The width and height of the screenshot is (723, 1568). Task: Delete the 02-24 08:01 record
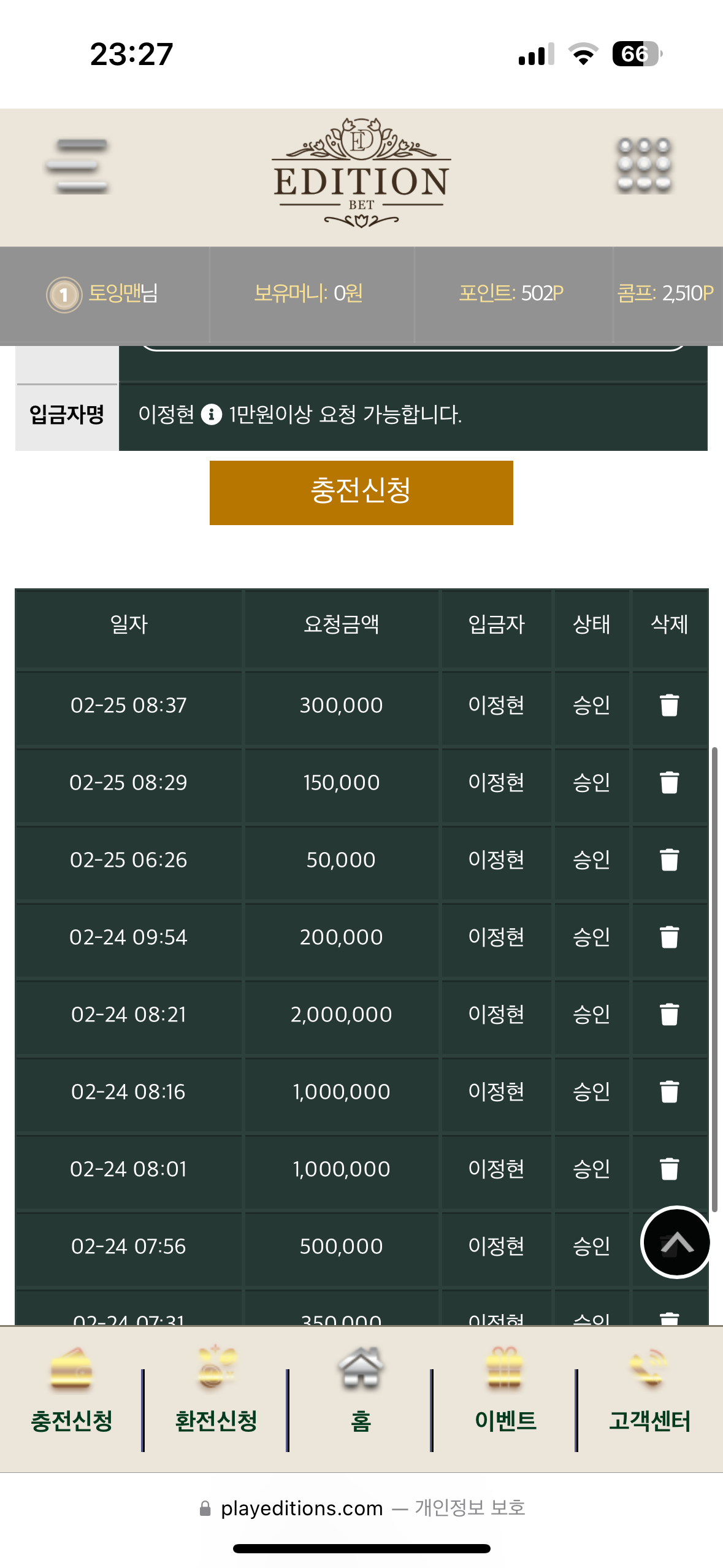tap(669, 1169)
